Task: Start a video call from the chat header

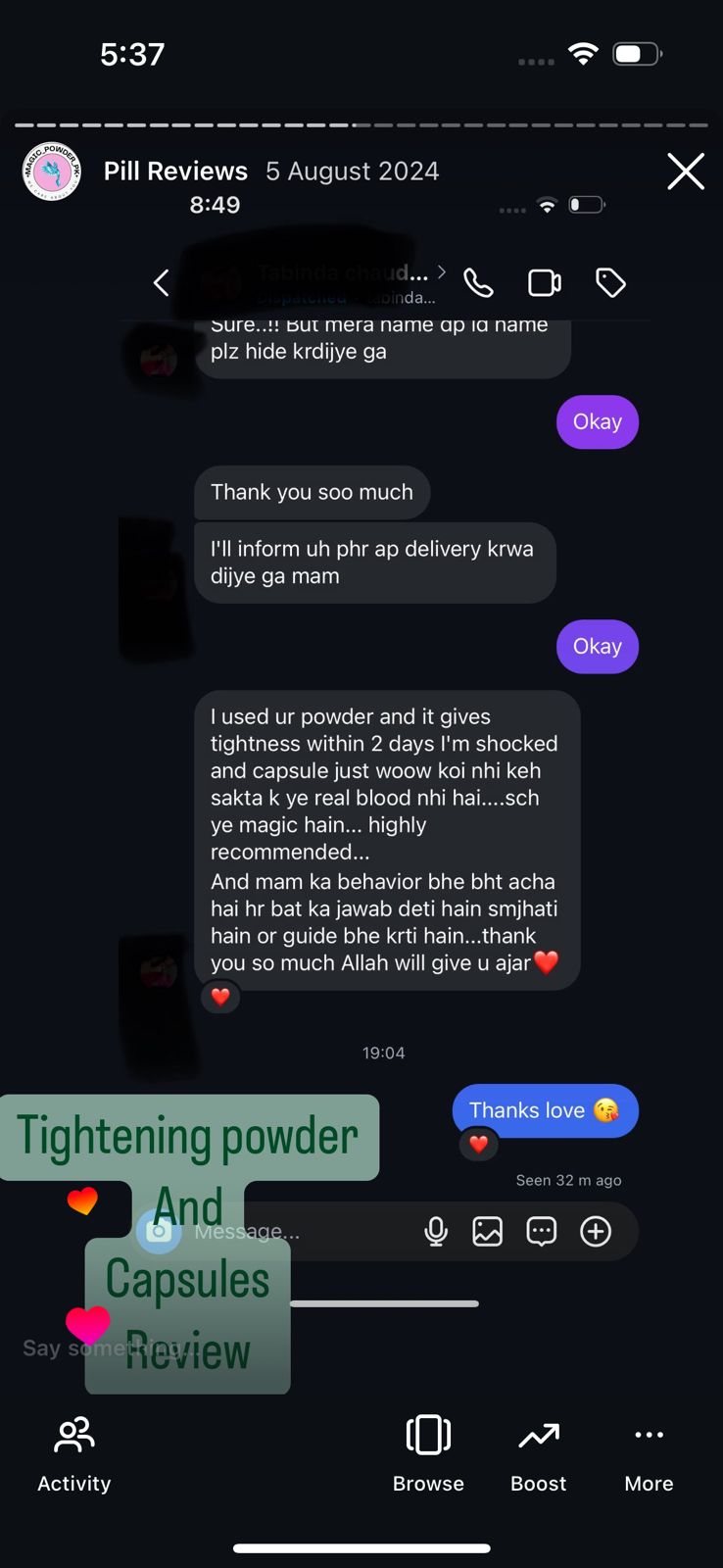Action: (544, 282)
